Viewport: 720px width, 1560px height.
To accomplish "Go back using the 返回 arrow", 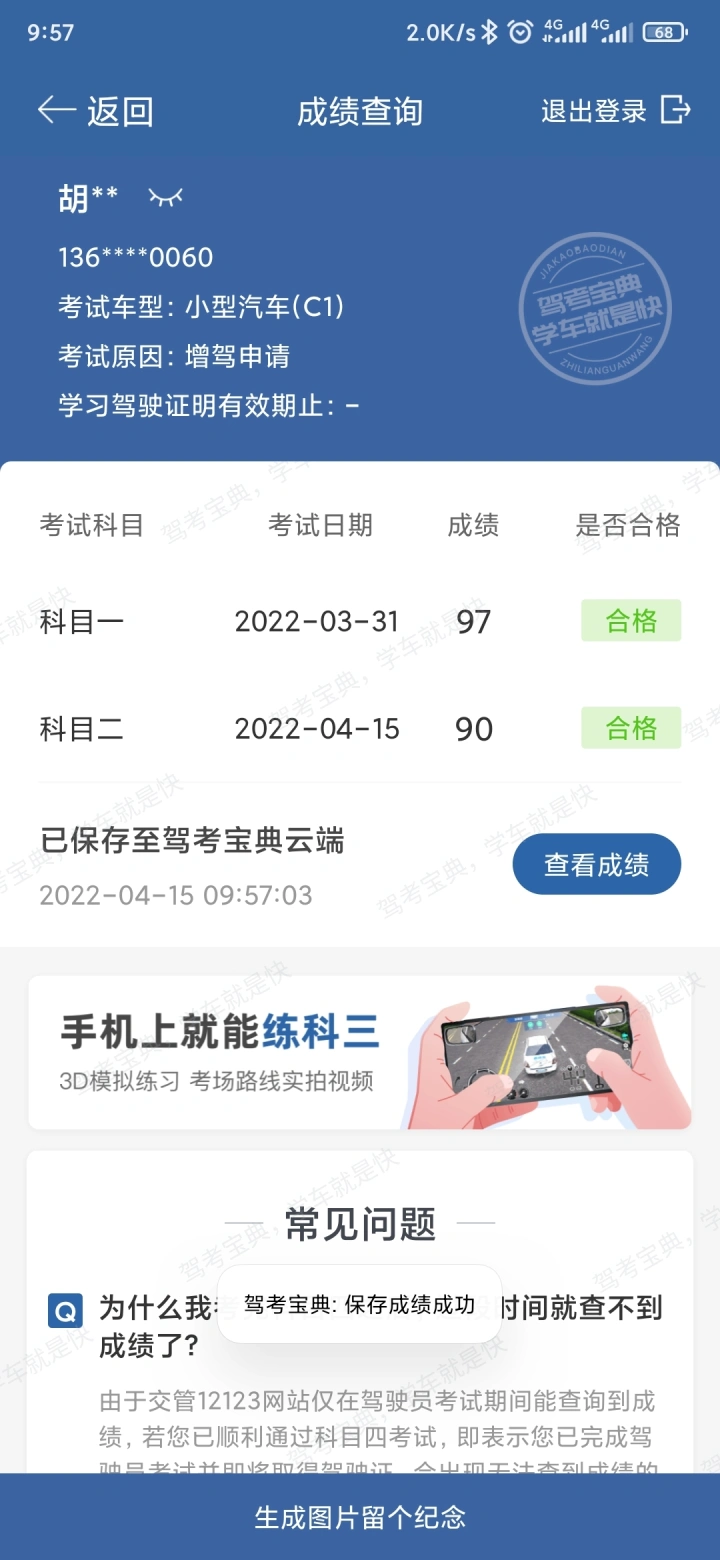I will coord(95,111).
